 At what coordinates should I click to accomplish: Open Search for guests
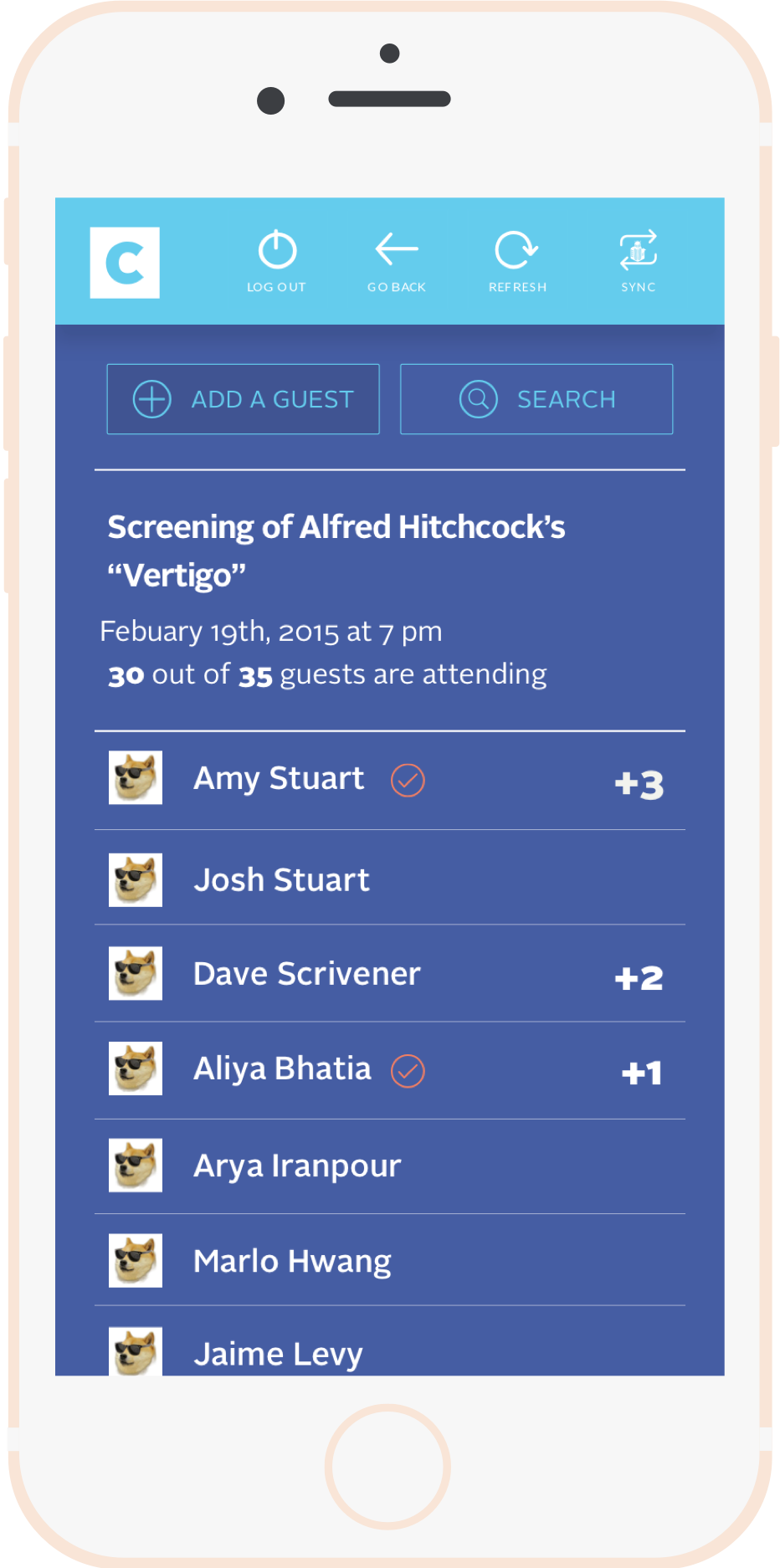[536, 399]
